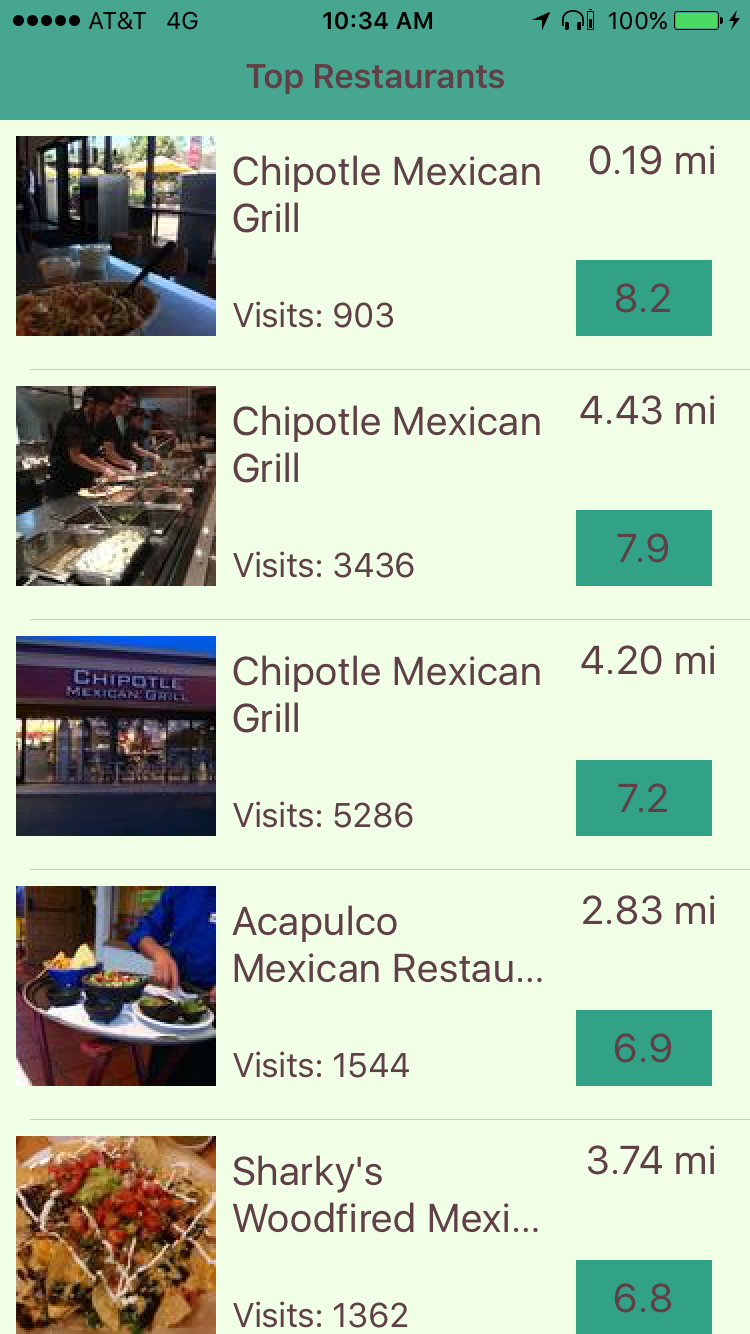
Task: Open the Acapulco Mexican Restaurant listing
Action: point(386,946)
